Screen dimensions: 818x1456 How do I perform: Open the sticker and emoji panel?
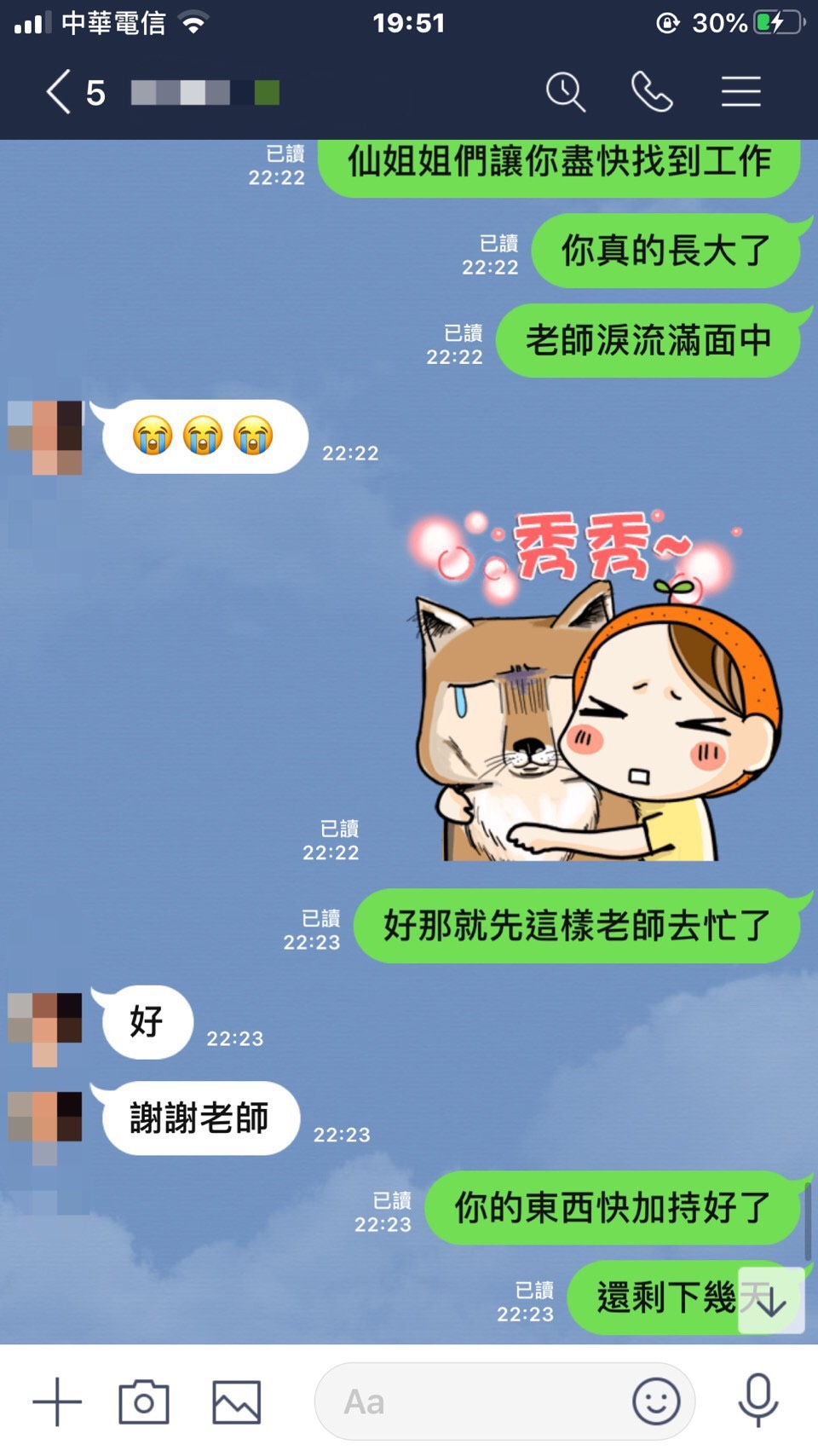pyautogui.click(x=655, y=1401)
